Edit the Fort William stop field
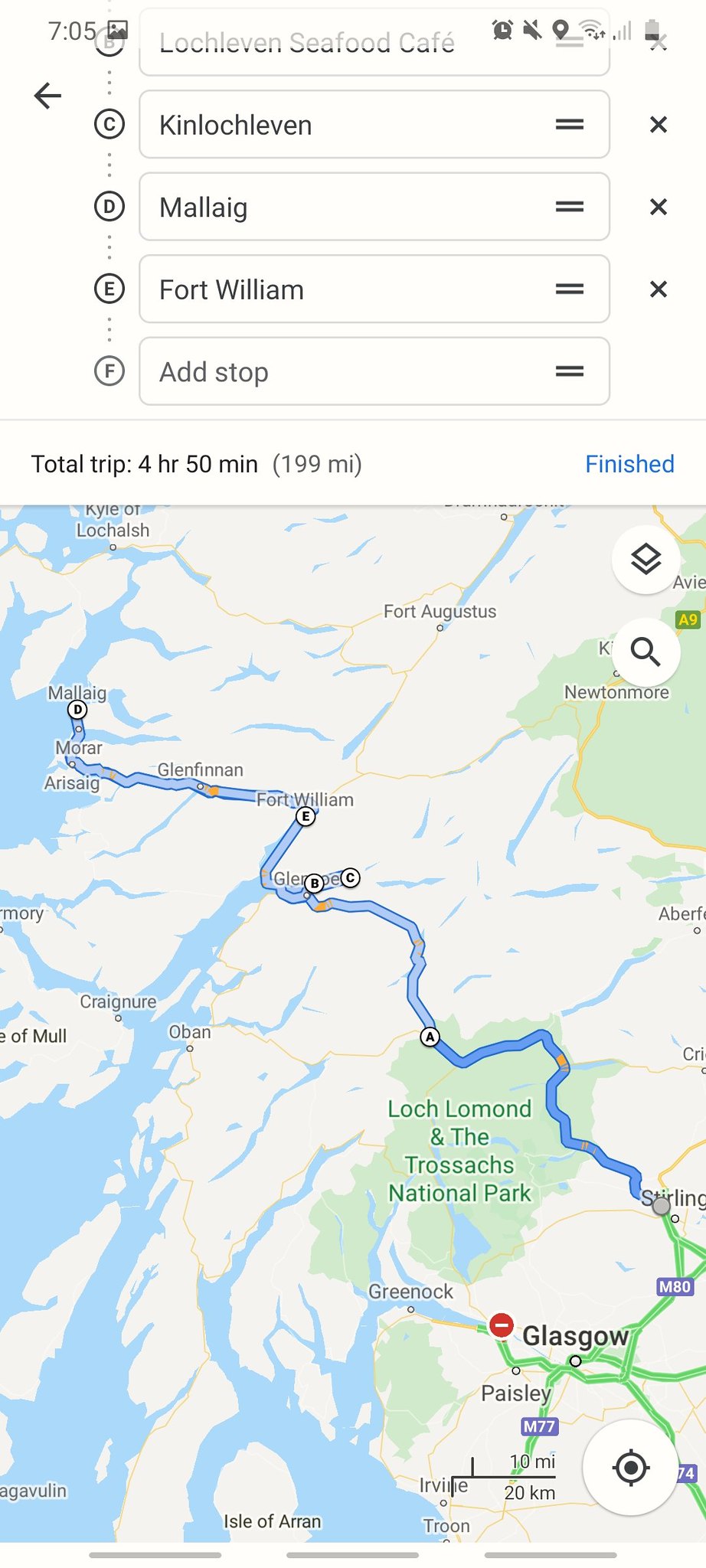The image size is (706, 1568). click(374, 289)
